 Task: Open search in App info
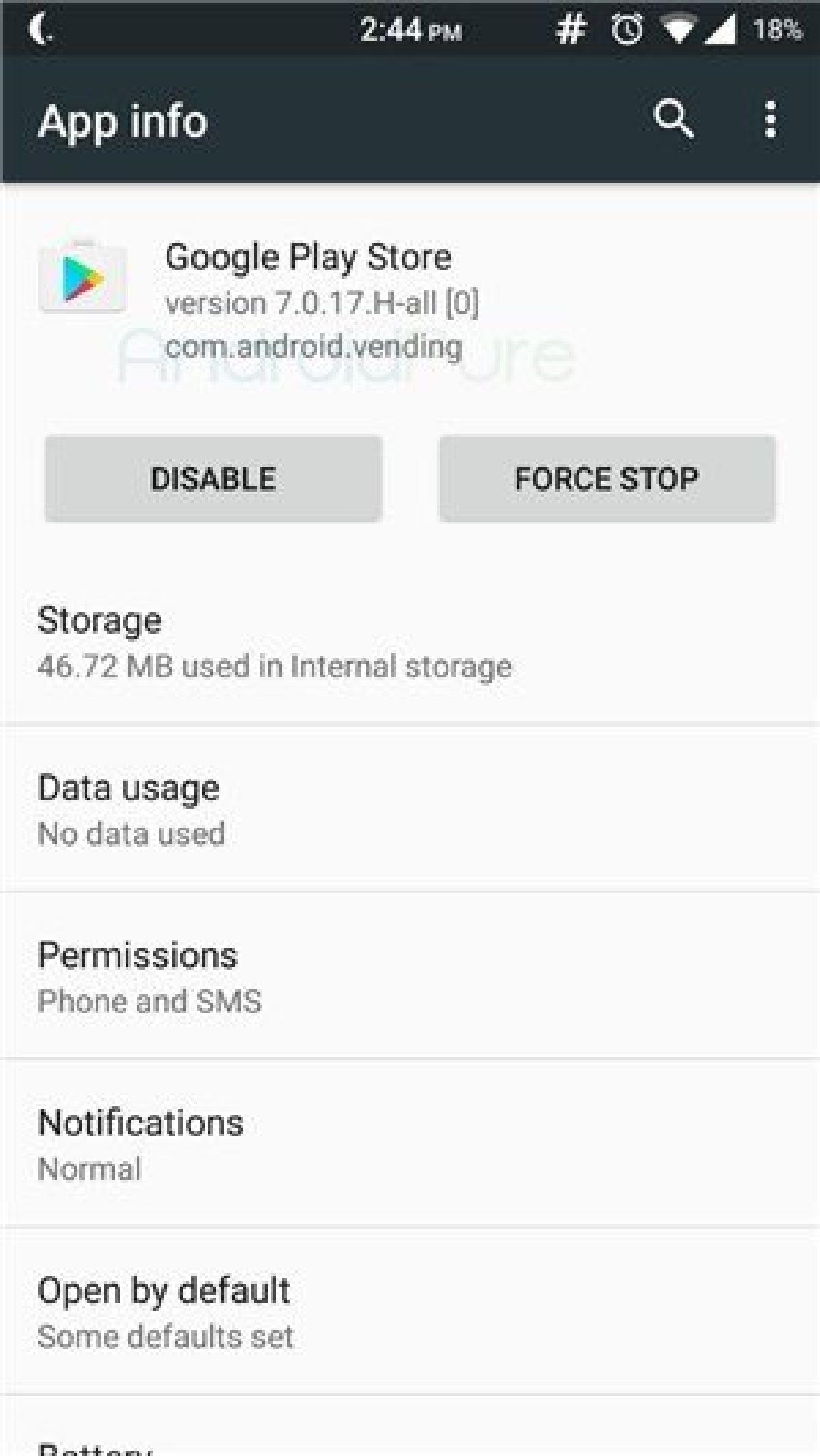(673, 120)
